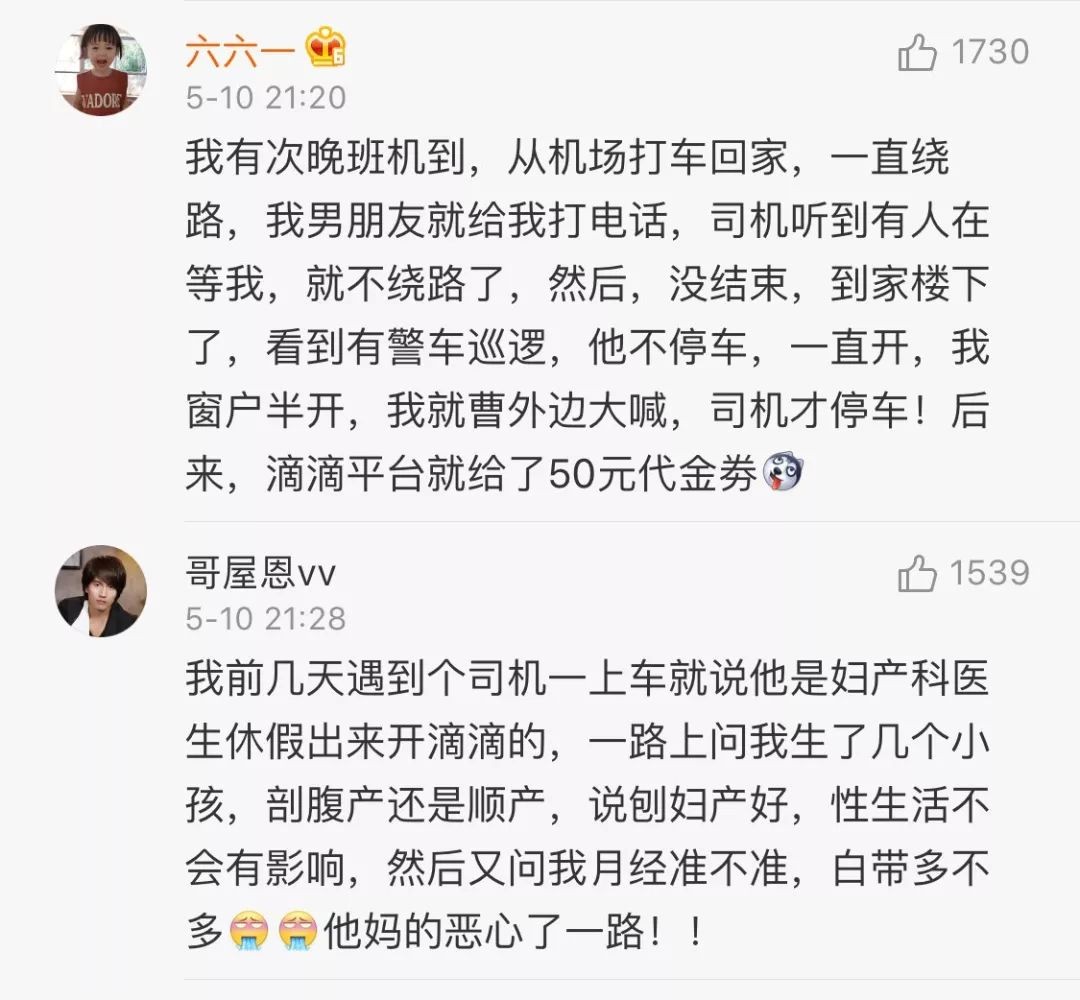Like the comment by 六六一

coord(917,52)
